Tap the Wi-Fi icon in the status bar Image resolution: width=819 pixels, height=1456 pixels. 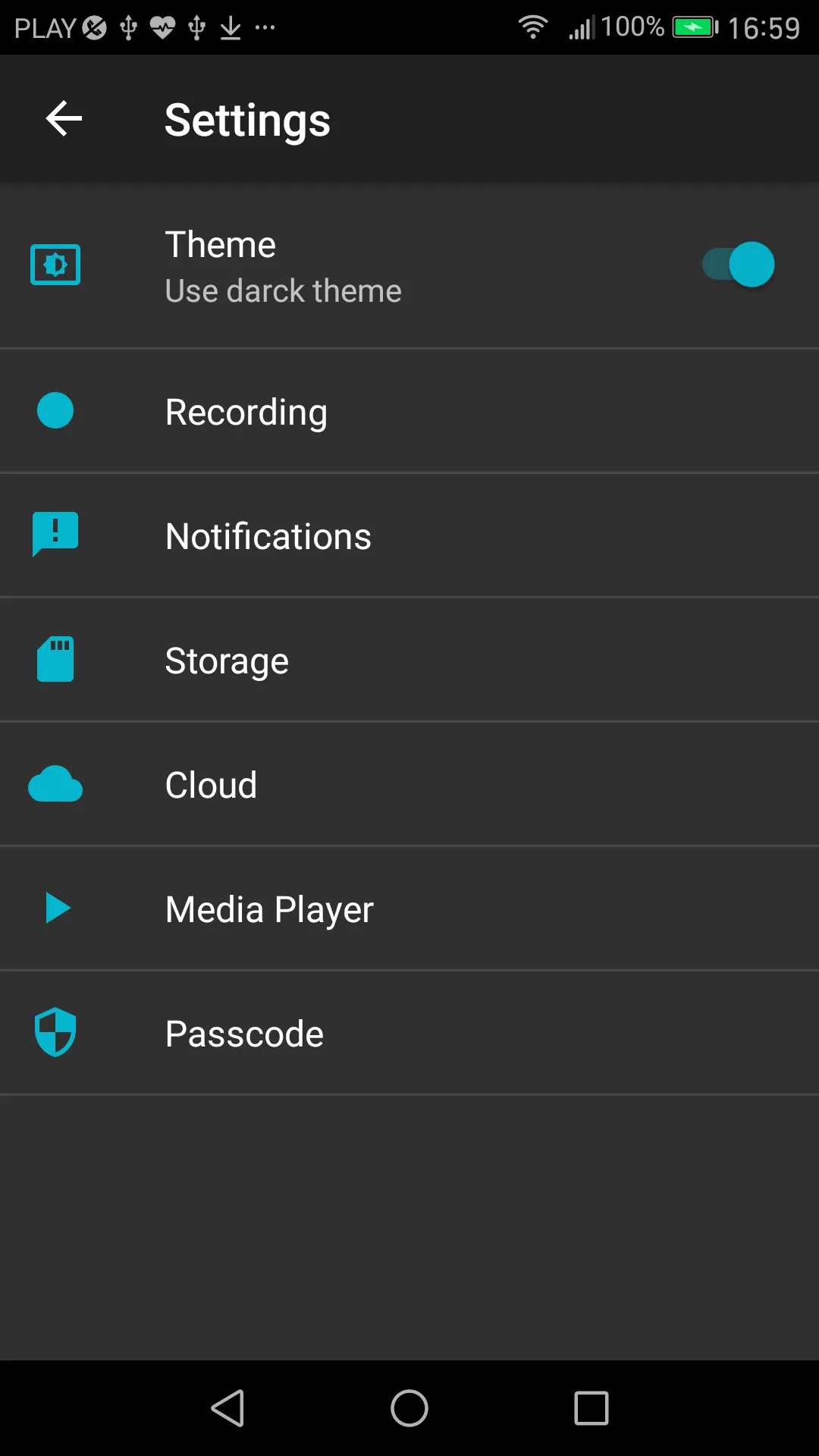[533, 27]
